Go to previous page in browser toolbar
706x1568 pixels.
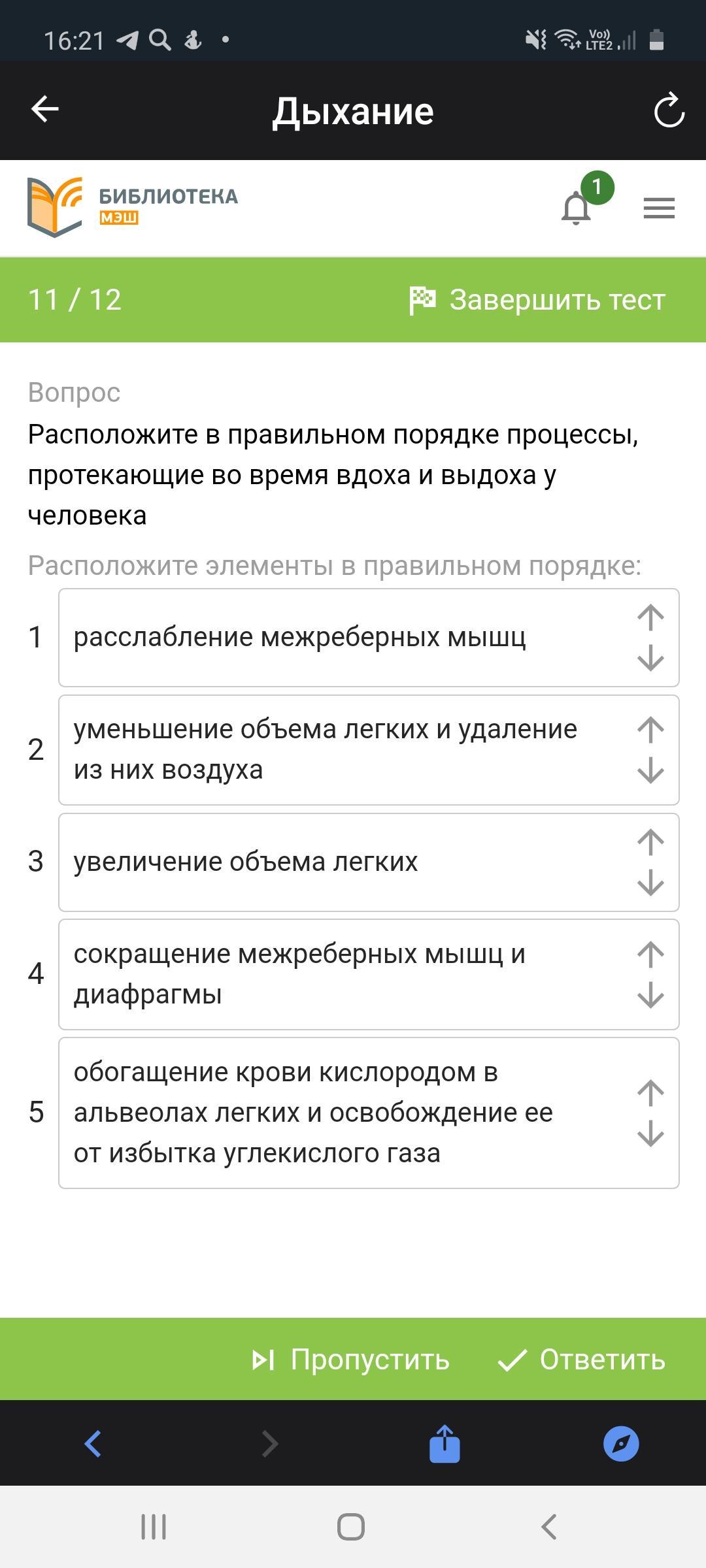pos(93,1443)
